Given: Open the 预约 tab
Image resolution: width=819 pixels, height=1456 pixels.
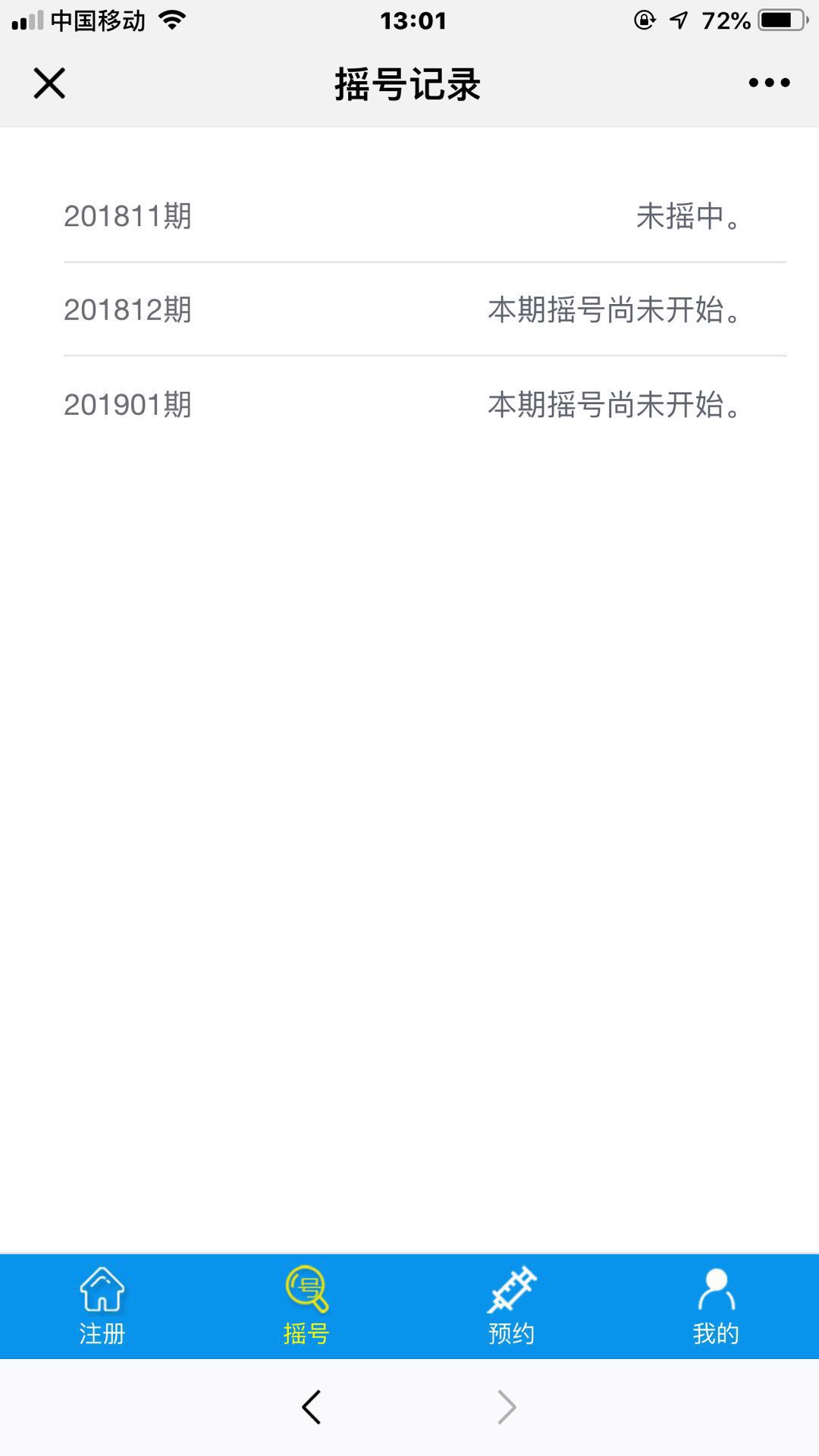Looking at the screenshot, I should pos(511,1306).
